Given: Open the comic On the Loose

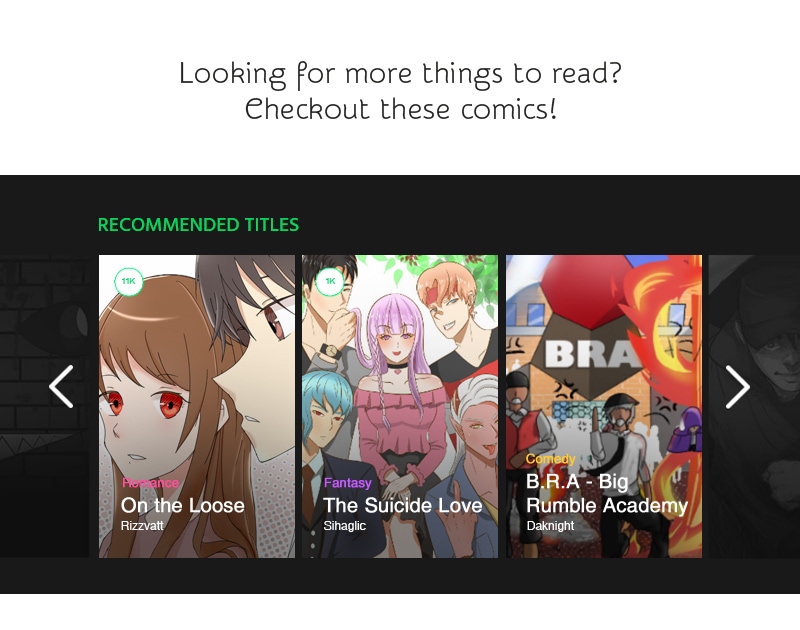Looking at the screenshot, I should pos(197,406).
